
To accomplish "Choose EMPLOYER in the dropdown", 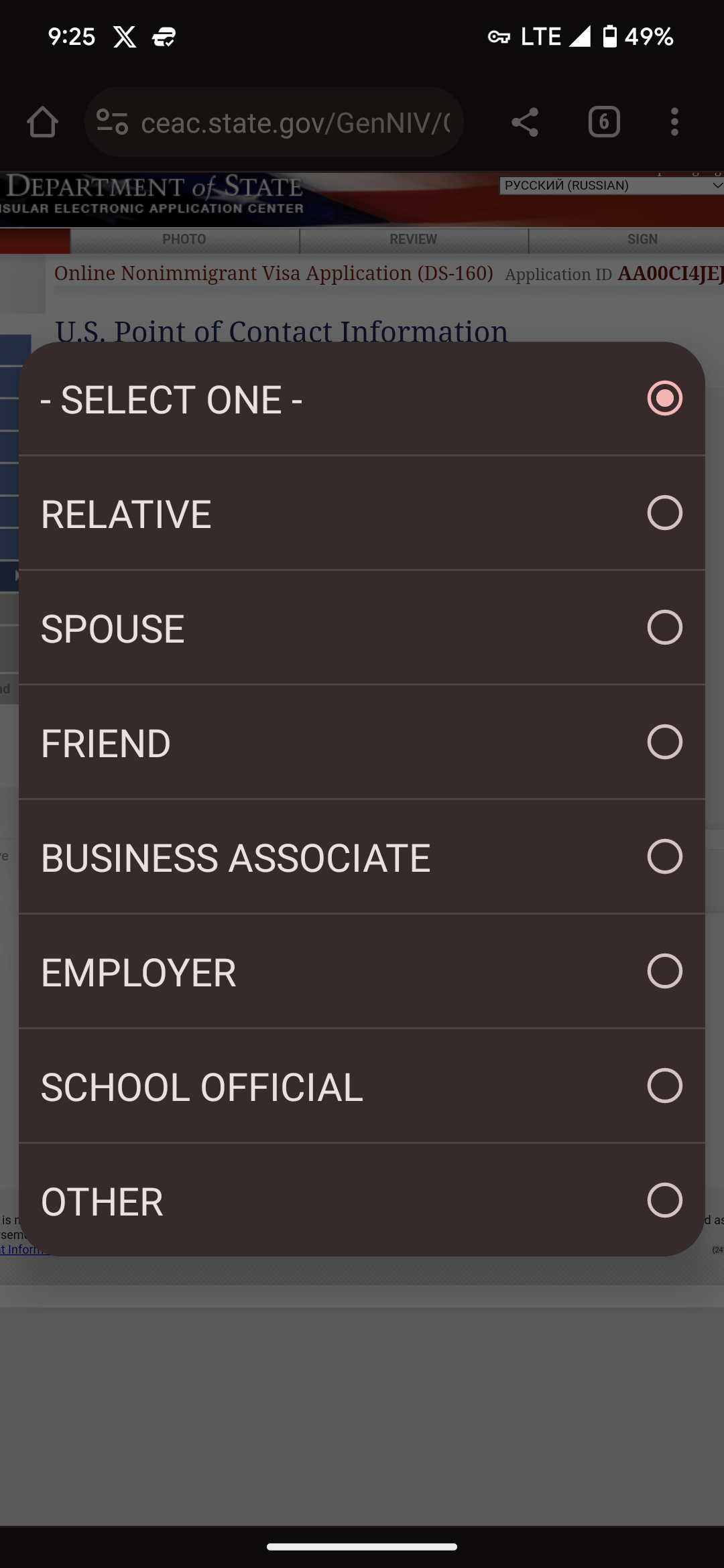I will (362, 972).
